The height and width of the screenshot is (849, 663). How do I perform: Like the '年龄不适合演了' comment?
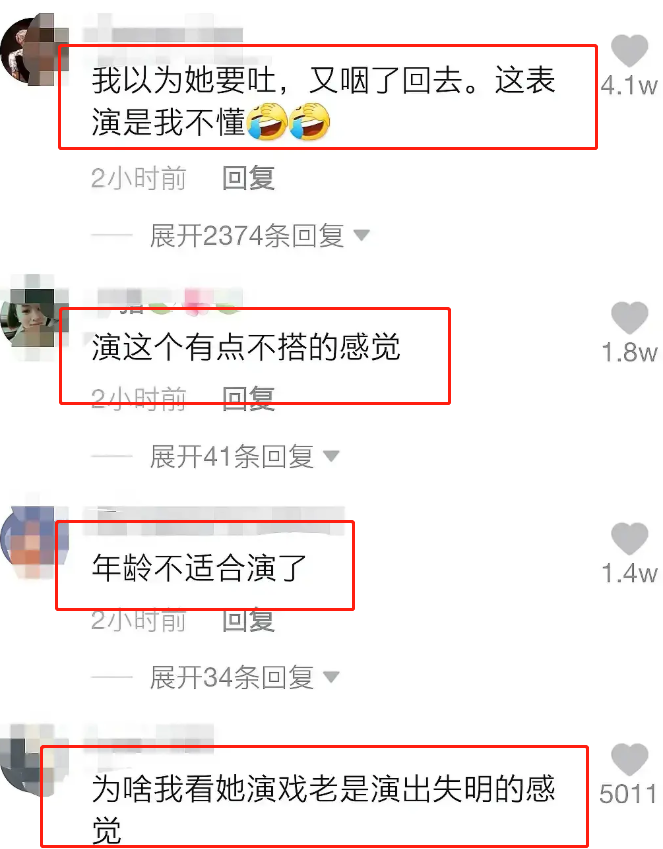click(x=629, y=540)
